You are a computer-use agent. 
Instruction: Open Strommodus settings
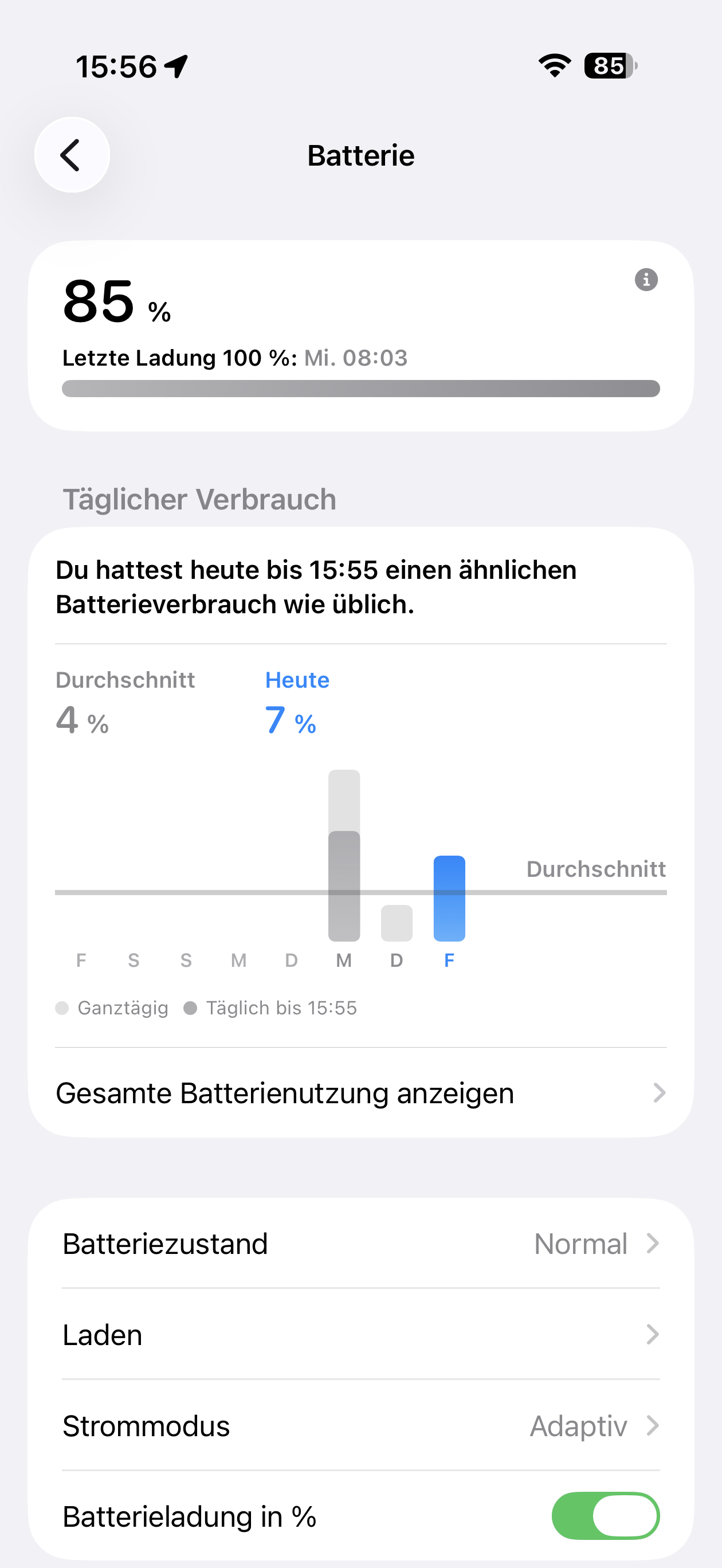(360, 1425)
